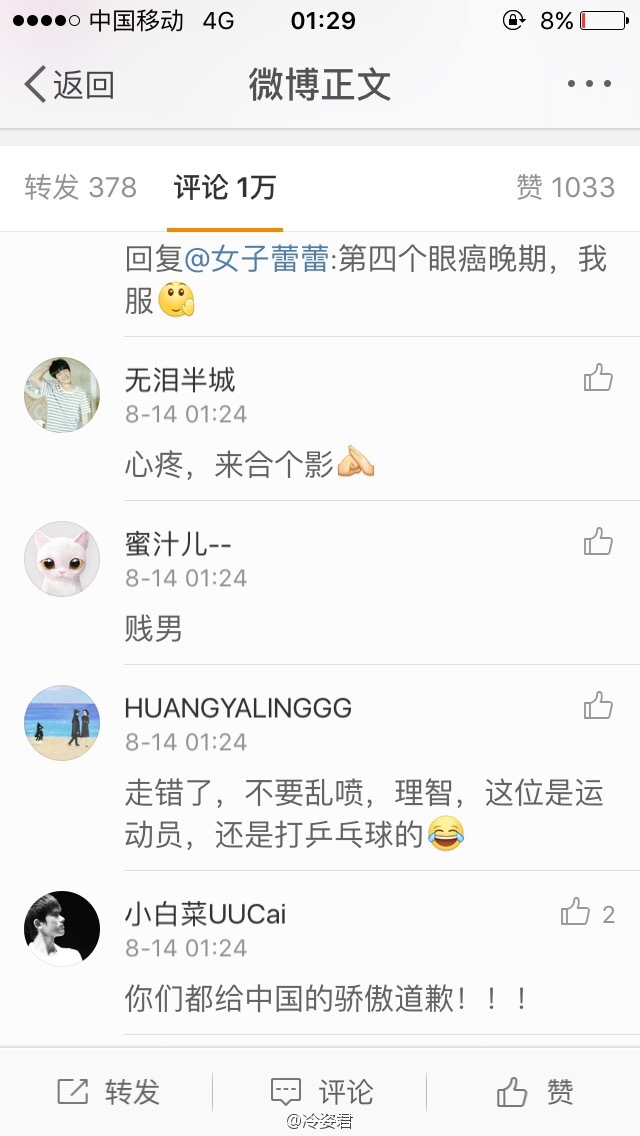The height and width of the screenshot is (1136, 640).
Task: Open the @女子蕾蕾 mention link
Action: (259, 259)
